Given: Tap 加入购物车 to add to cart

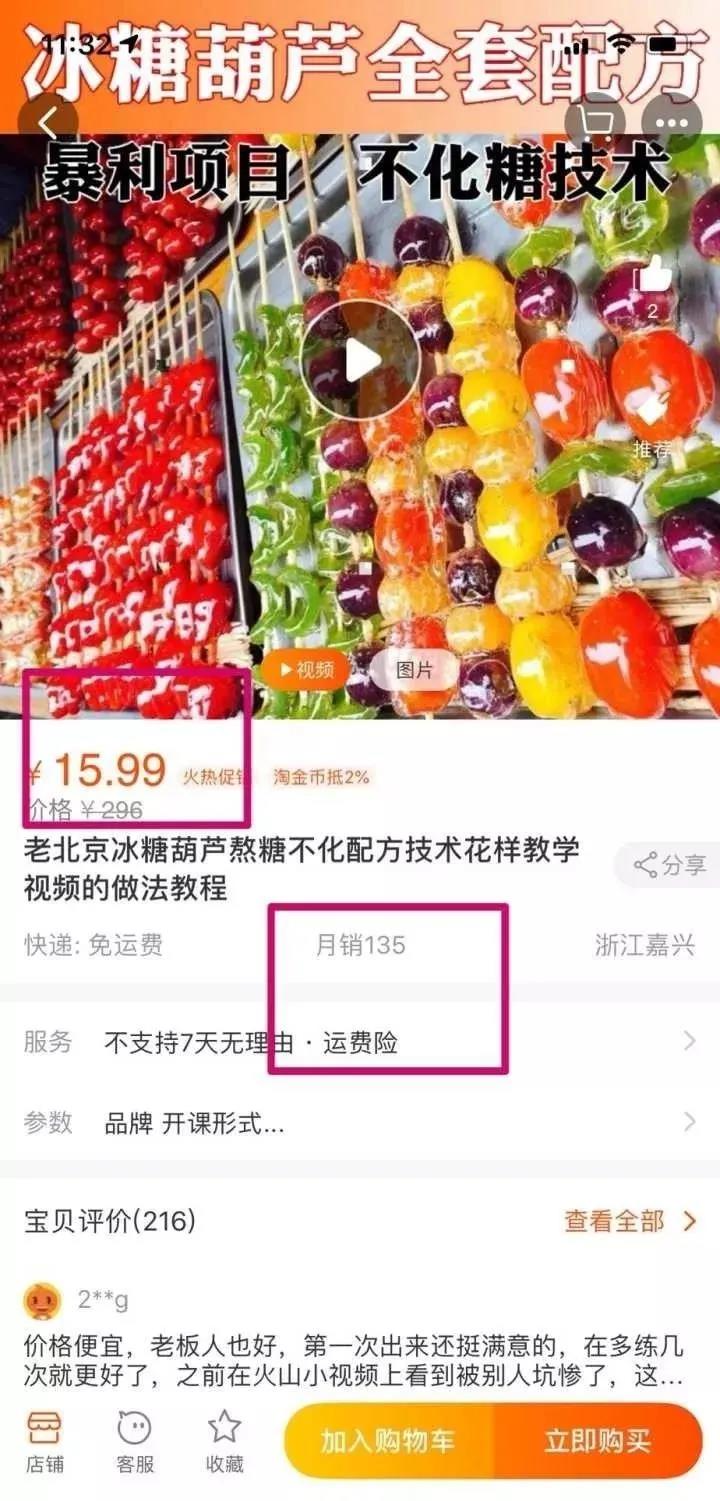Looking at the screenshot, I should [x=388, y=1441].
